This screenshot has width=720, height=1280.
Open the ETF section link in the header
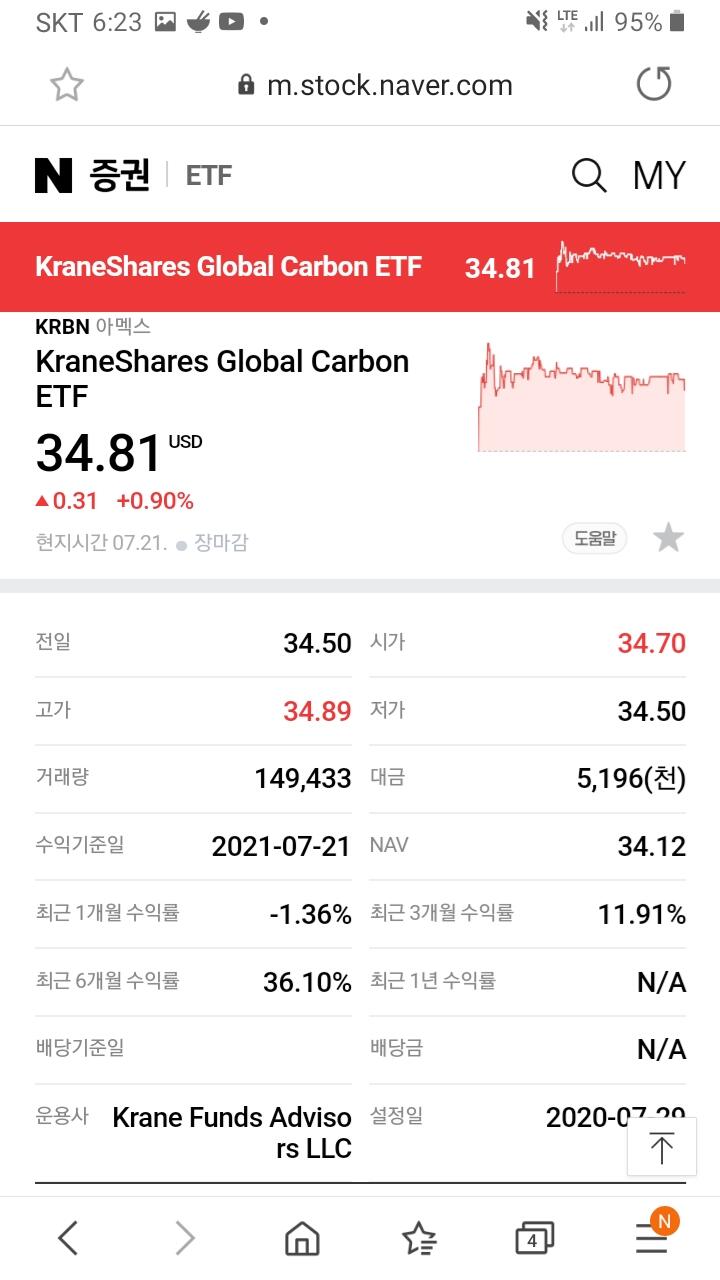[x=208, y=176]
